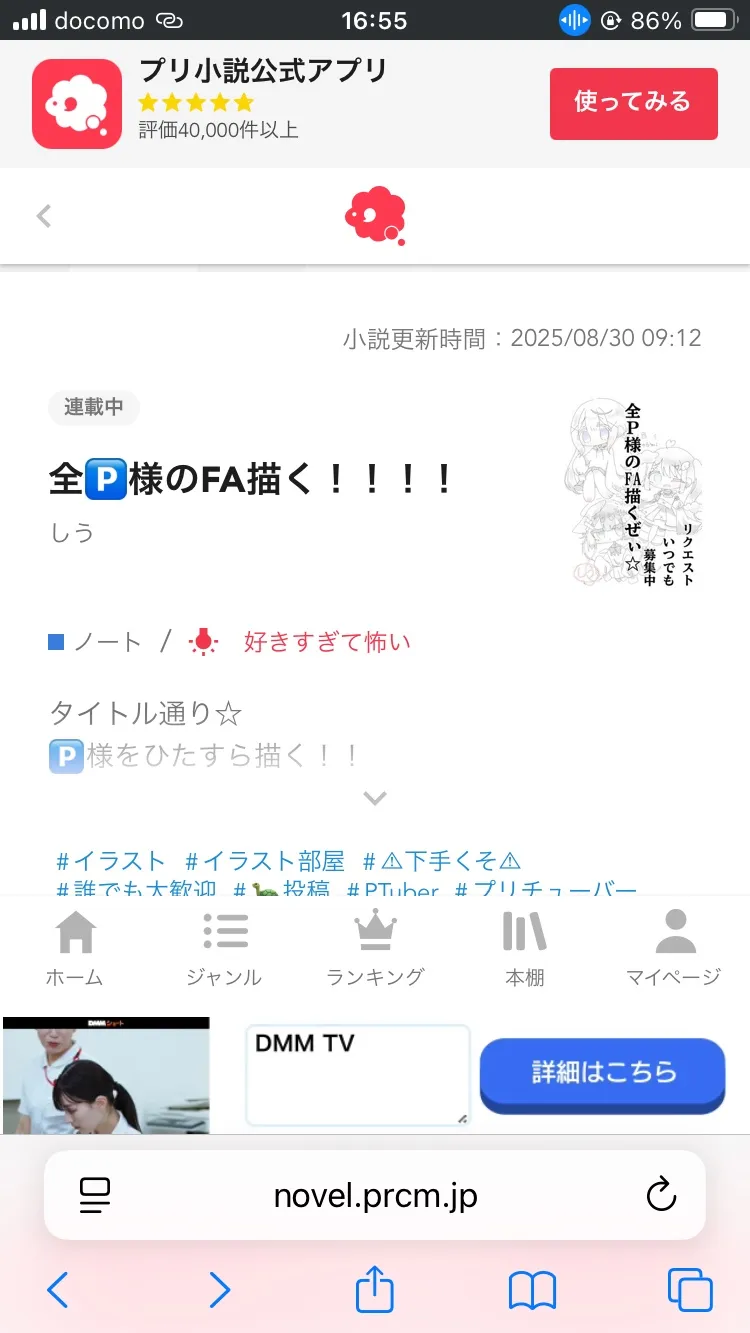
Task: Expand the novel description chevron
Action: [375, 798]
